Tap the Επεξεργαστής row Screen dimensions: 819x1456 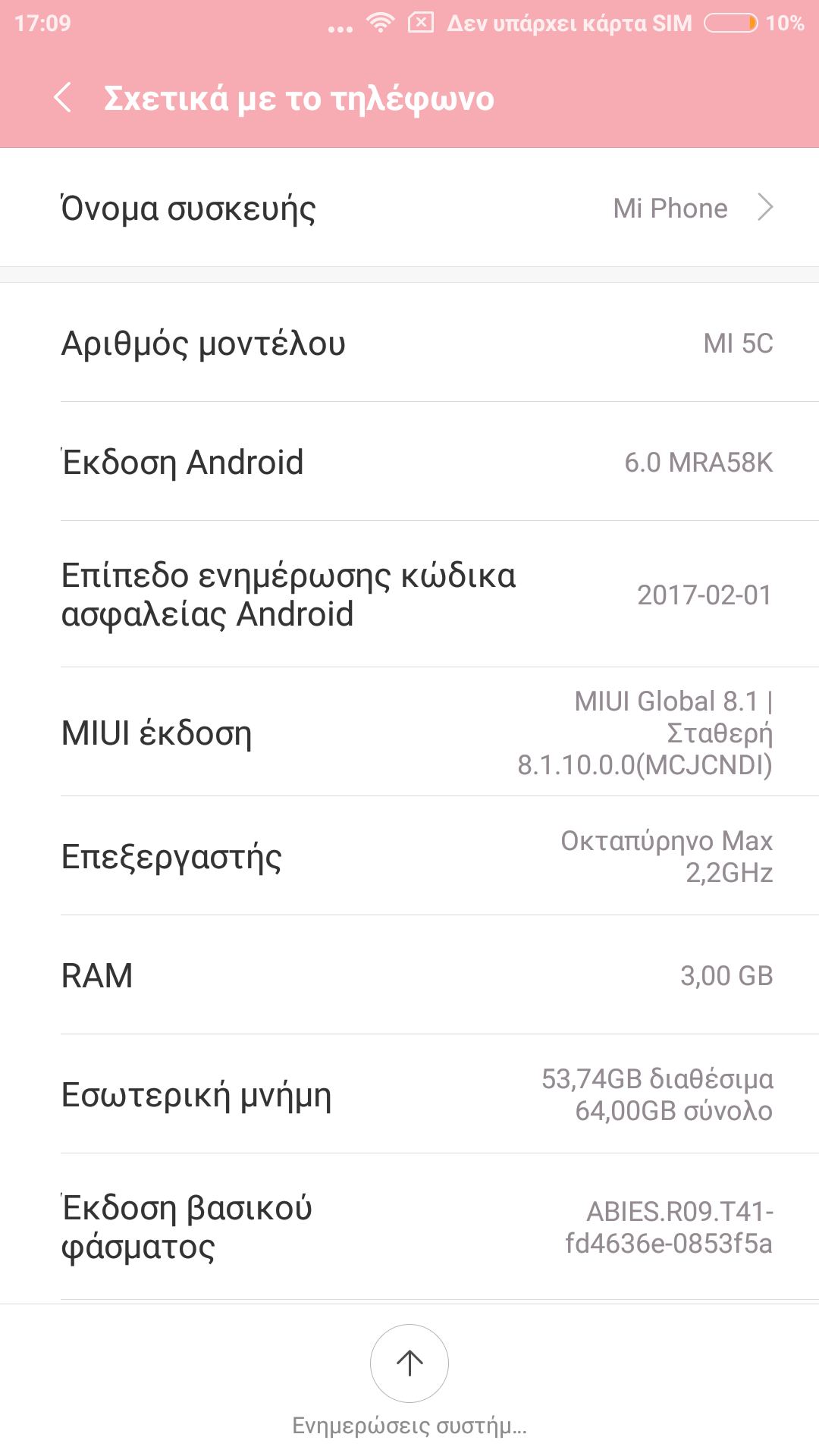[x=409, y=856]
